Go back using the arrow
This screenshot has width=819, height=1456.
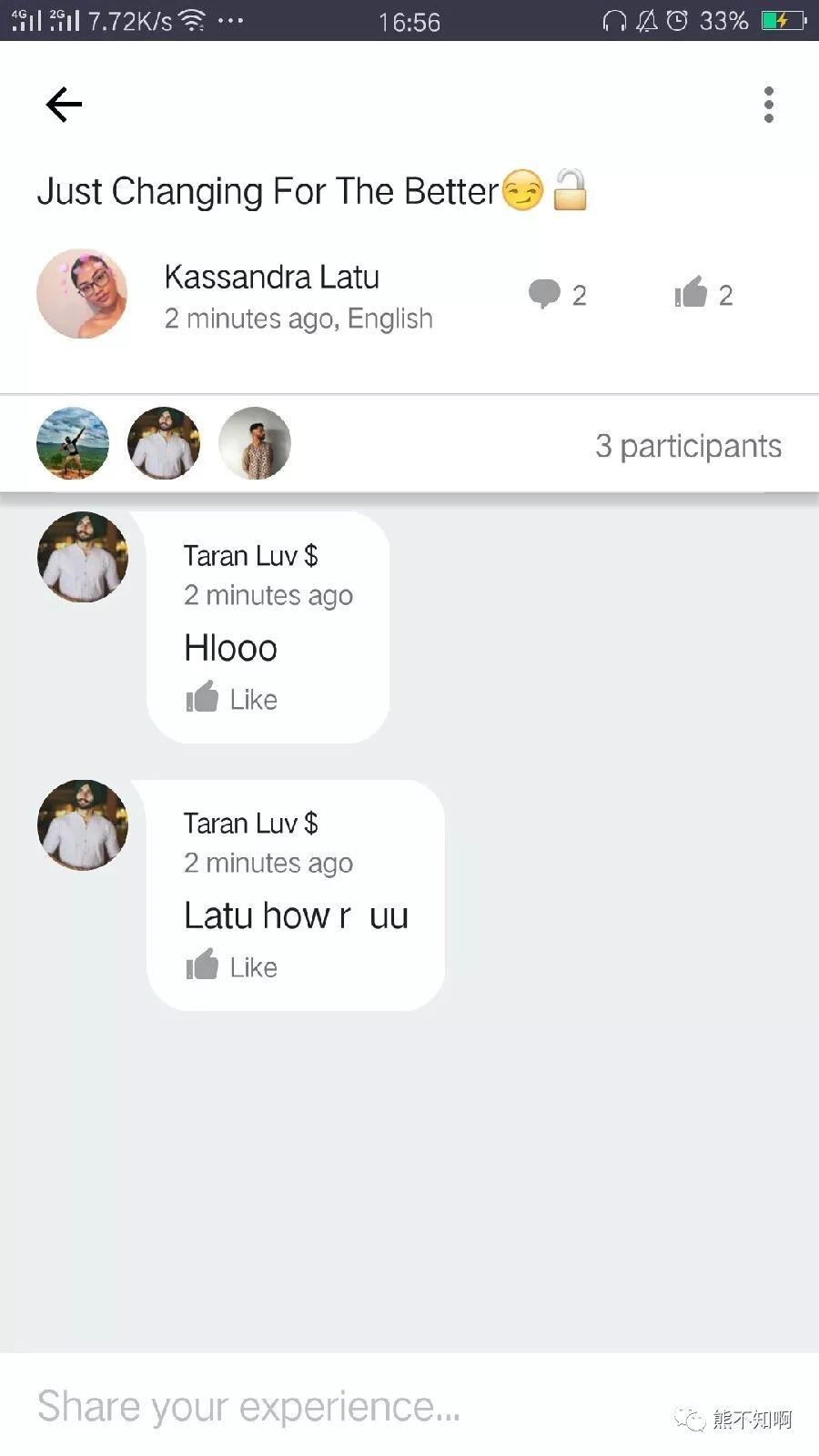(64, 105)
